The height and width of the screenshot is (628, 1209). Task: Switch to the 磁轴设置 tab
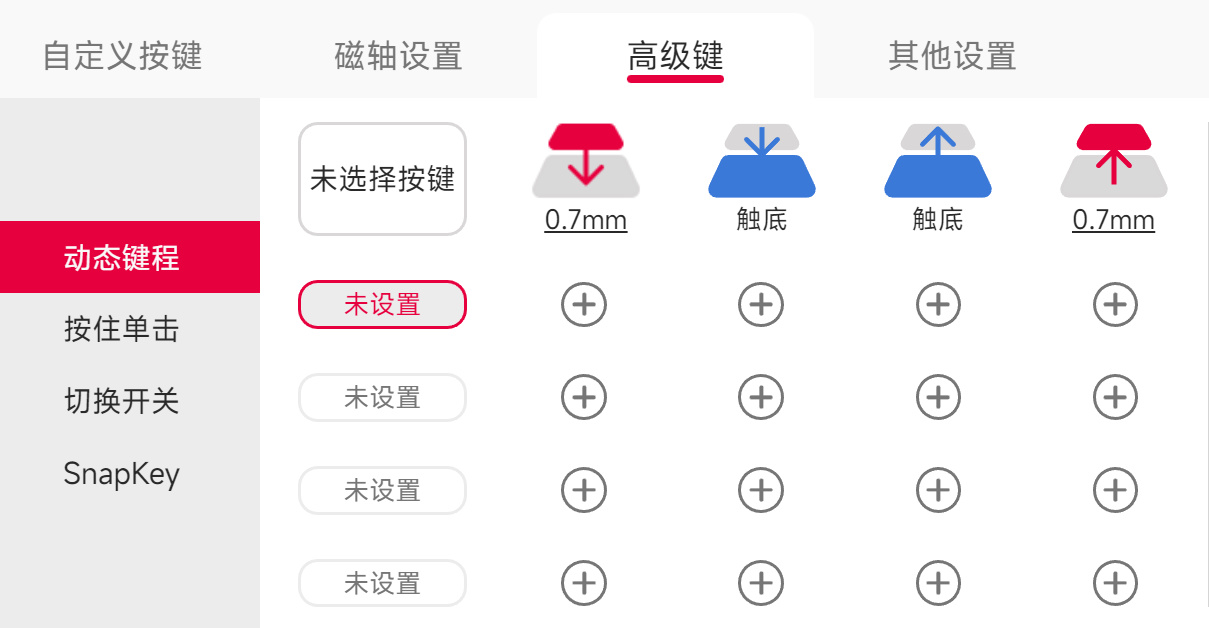(x=398, y=55)
